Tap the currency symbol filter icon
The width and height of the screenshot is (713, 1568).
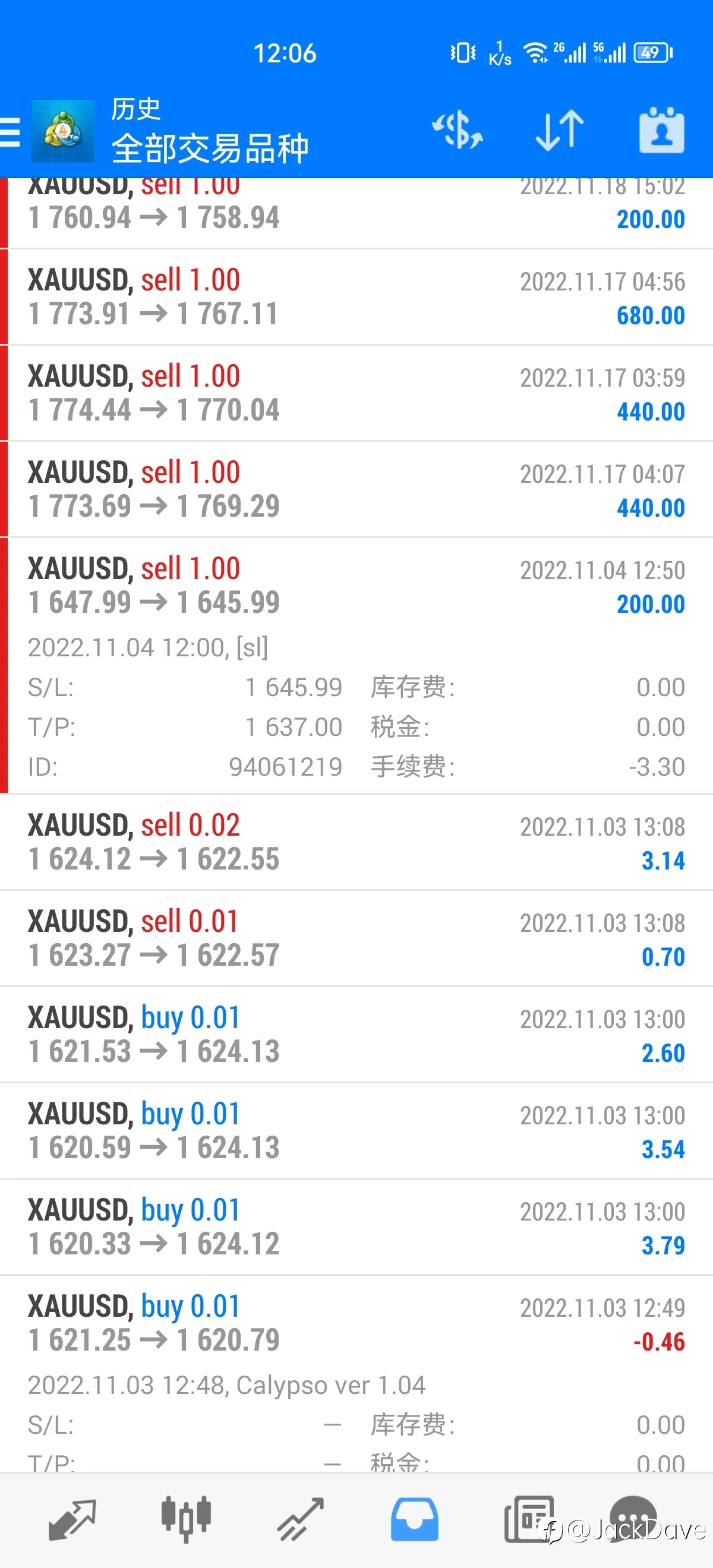click(x=458, y=130)
